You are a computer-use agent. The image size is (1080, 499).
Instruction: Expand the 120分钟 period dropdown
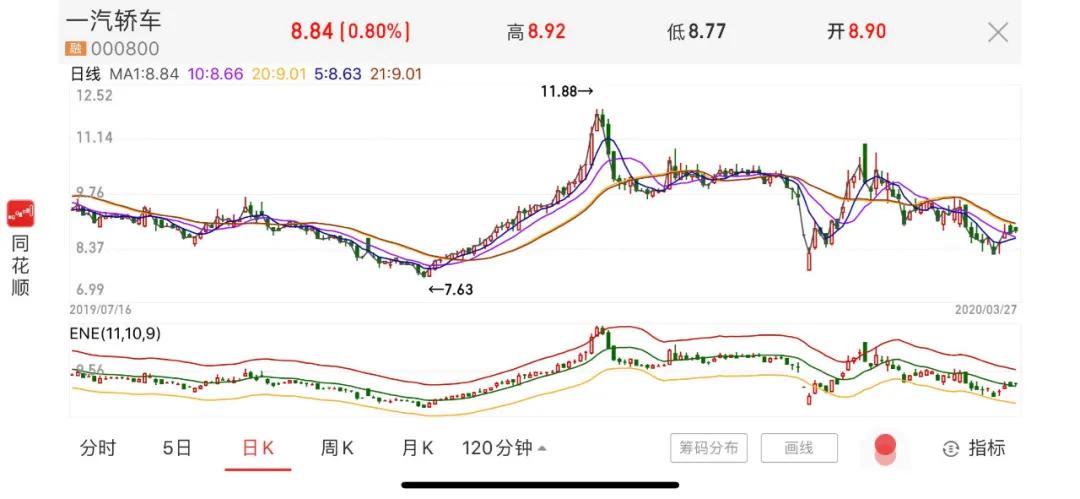(504, 448)
